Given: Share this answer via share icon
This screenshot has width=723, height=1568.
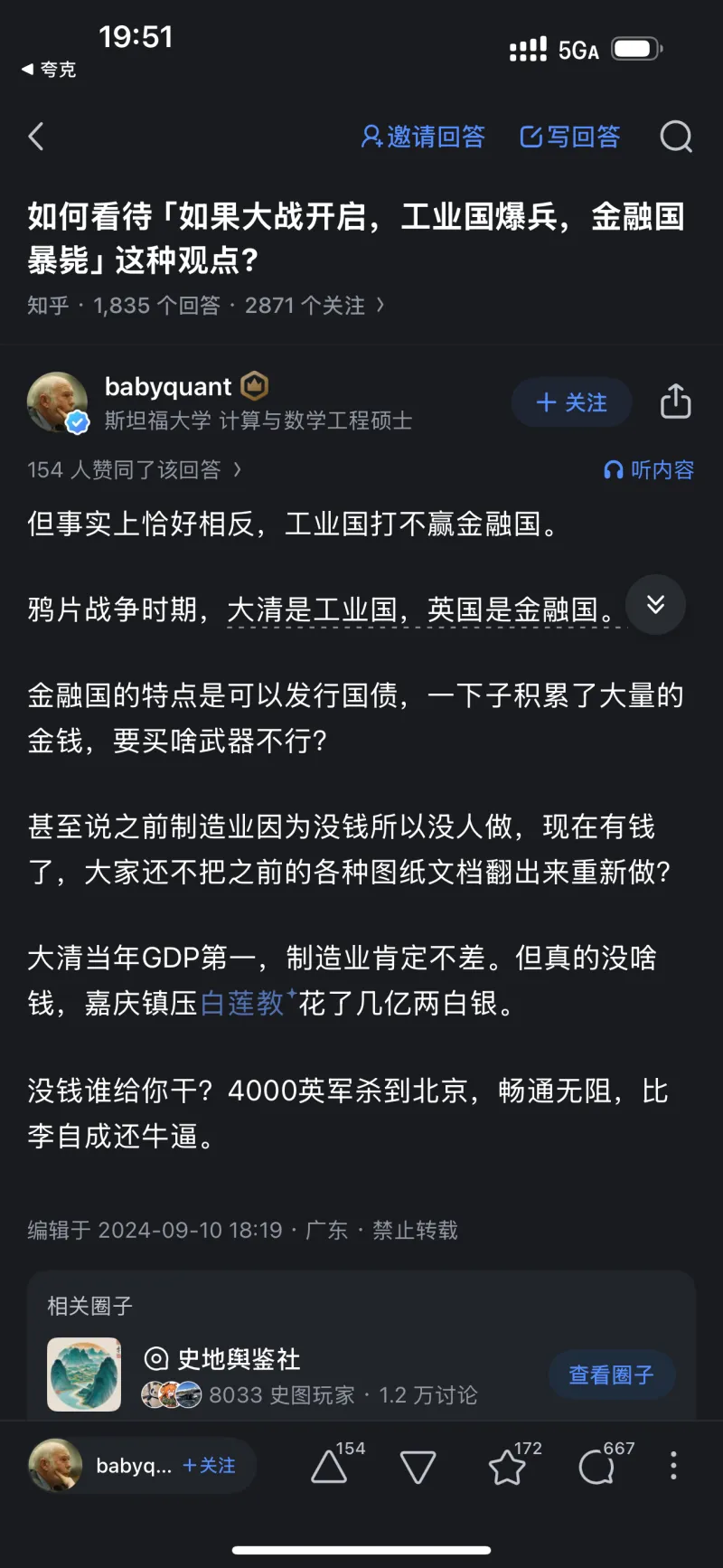Looking at the screenshot, I should click(675, 401).
